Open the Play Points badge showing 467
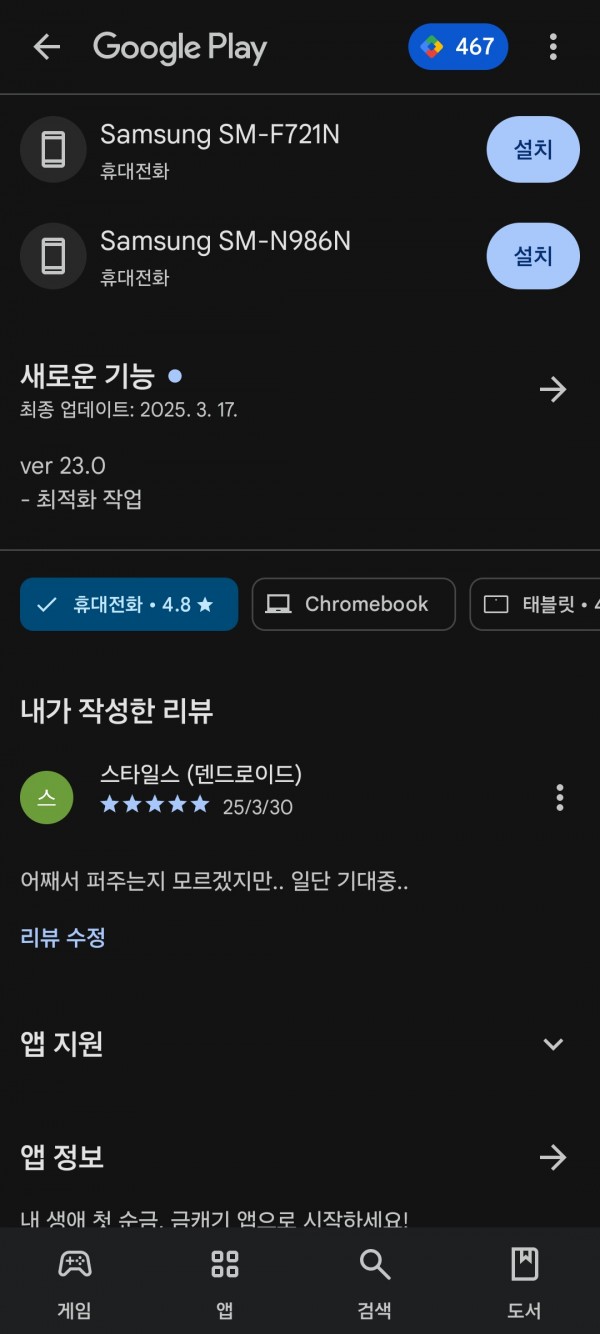This screenshot has width=600, height=1334. 458,47
